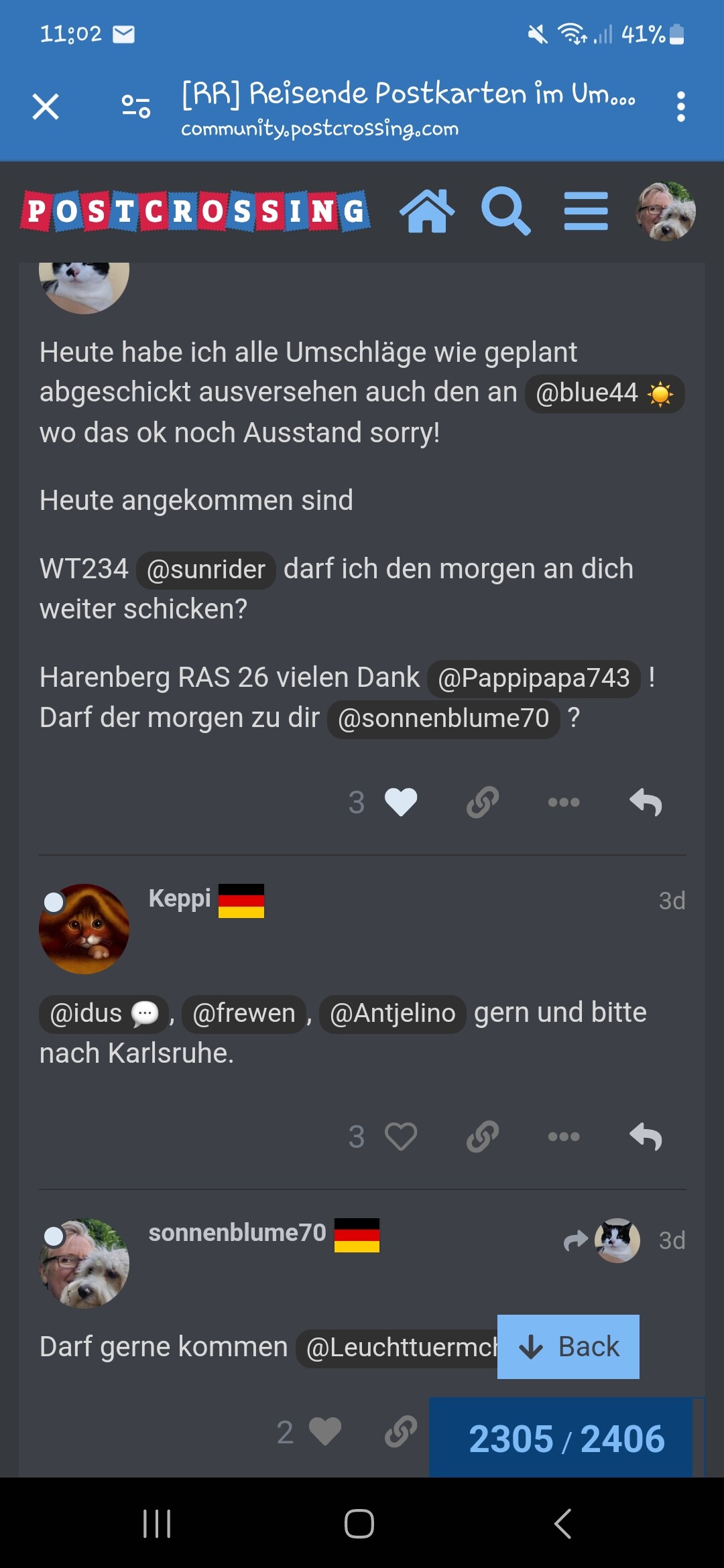Open the hamburger menu
724x1568 pixels.
[x=586, y=211]
